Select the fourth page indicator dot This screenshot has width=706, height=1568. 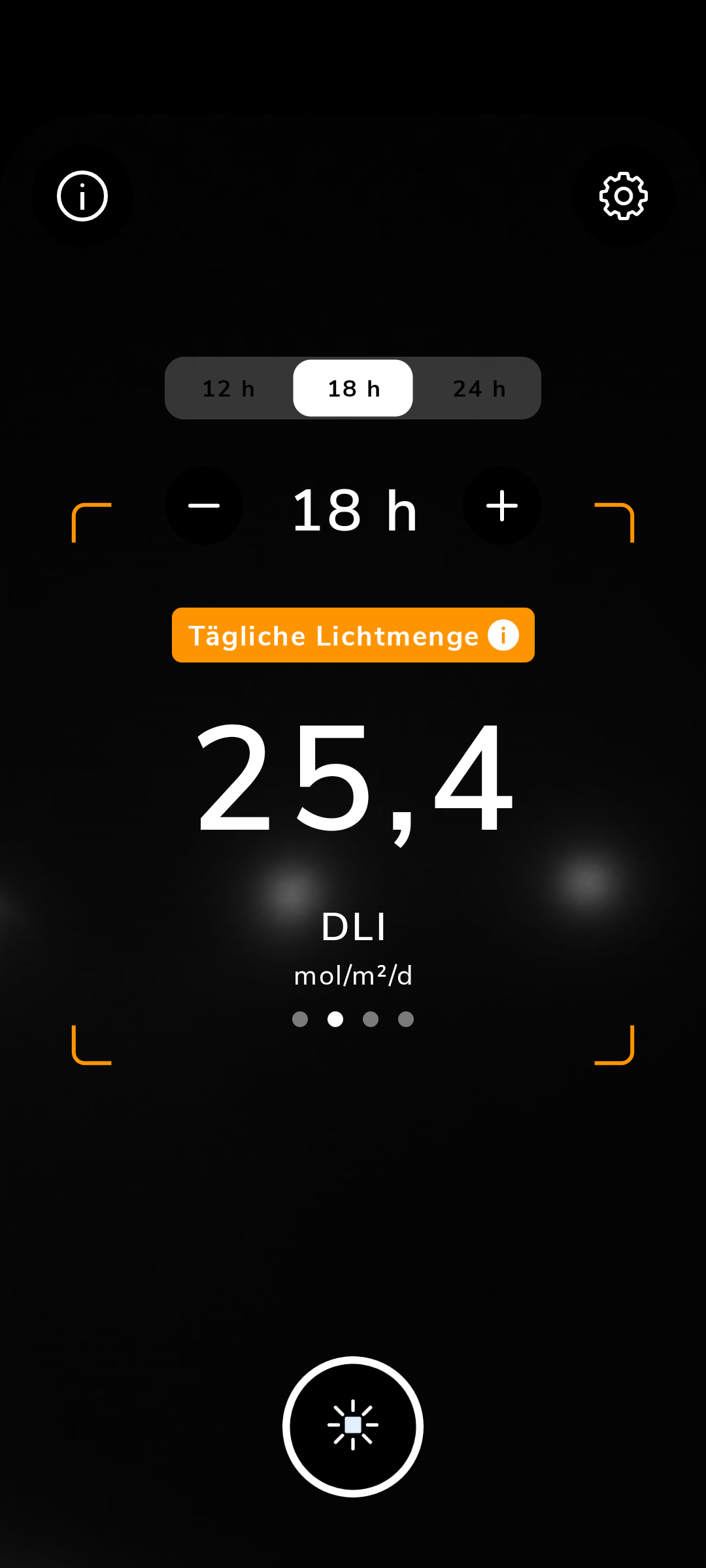coord(406,1019)
